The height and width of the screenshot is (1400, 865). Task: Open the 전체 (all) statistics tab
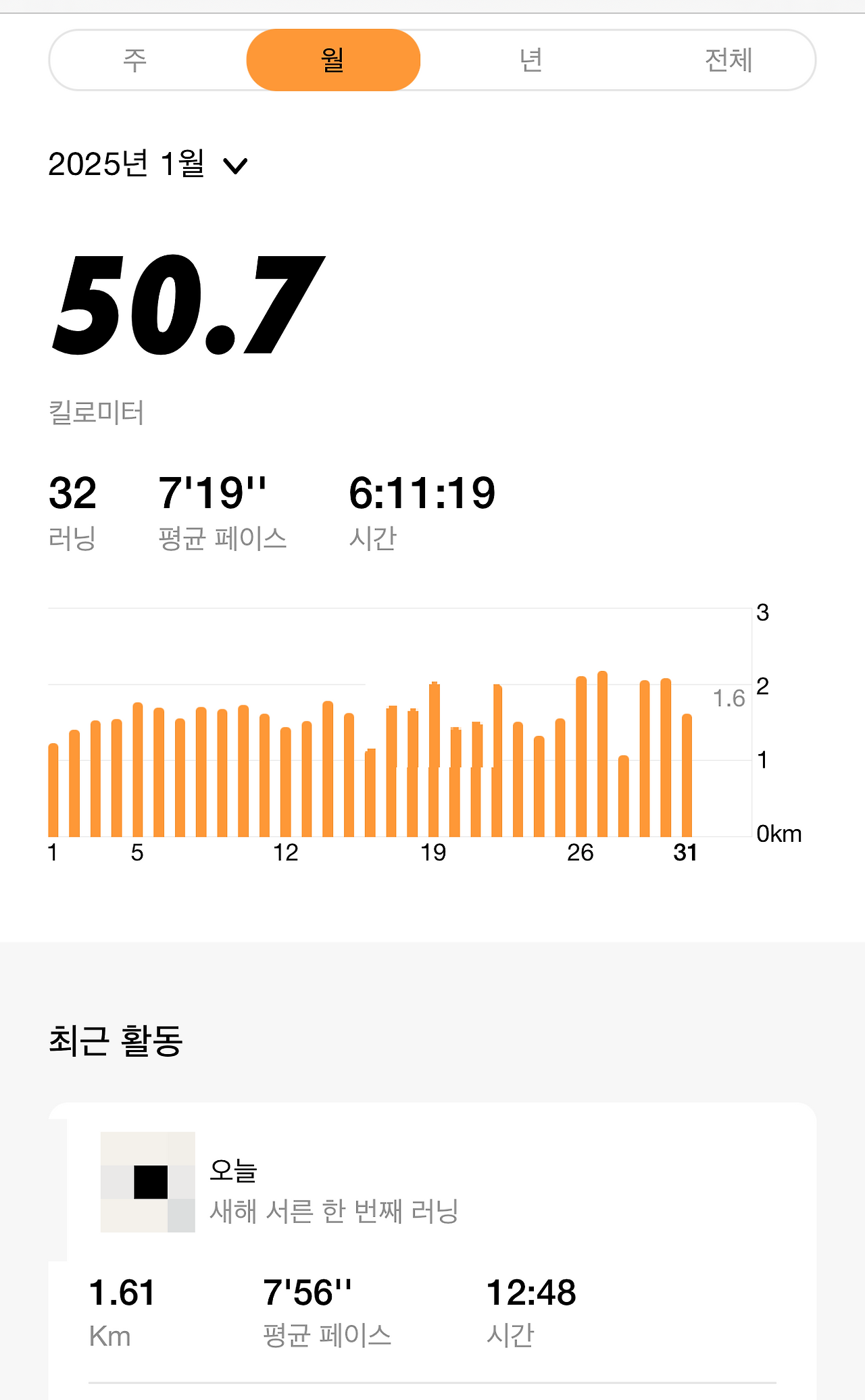(728, 59)
